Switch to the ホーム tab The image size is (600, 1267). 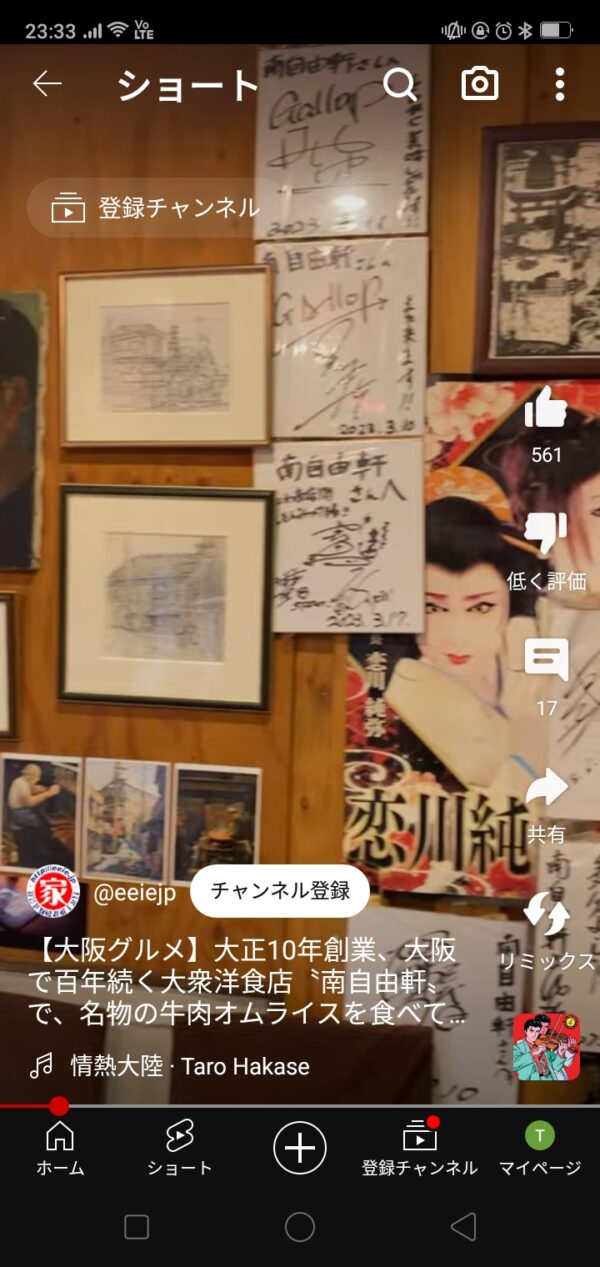(60, 1148)
